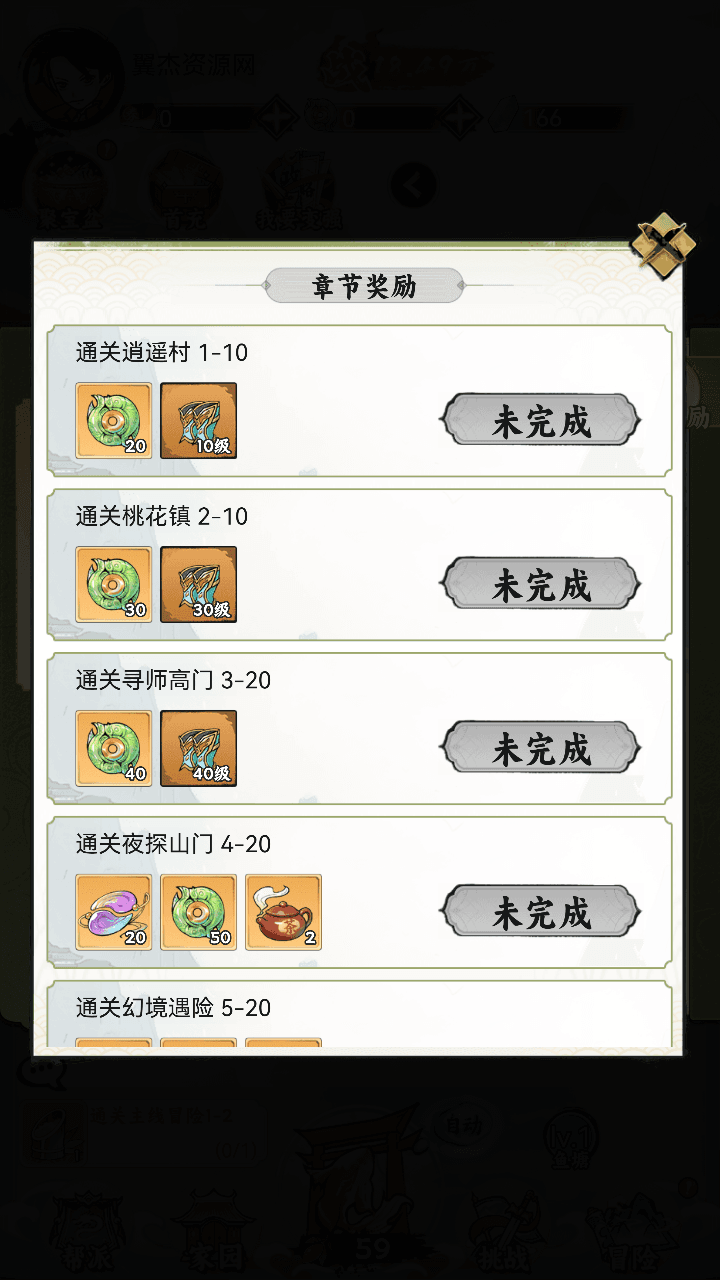View purple shell reward in 夜探山门 4-20
Image resolution: width=720 pixels, height=1280 pixels.
[114, 913]
